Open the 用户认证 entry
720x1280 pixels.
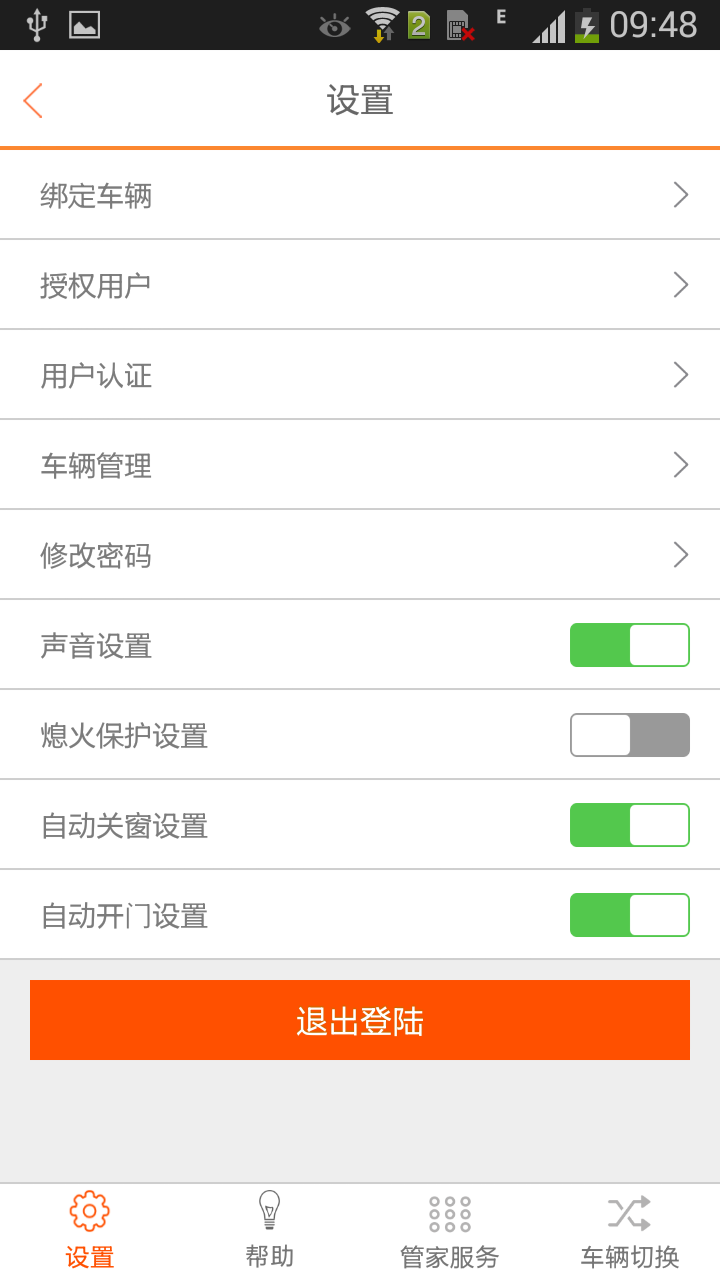coord(360,374)
